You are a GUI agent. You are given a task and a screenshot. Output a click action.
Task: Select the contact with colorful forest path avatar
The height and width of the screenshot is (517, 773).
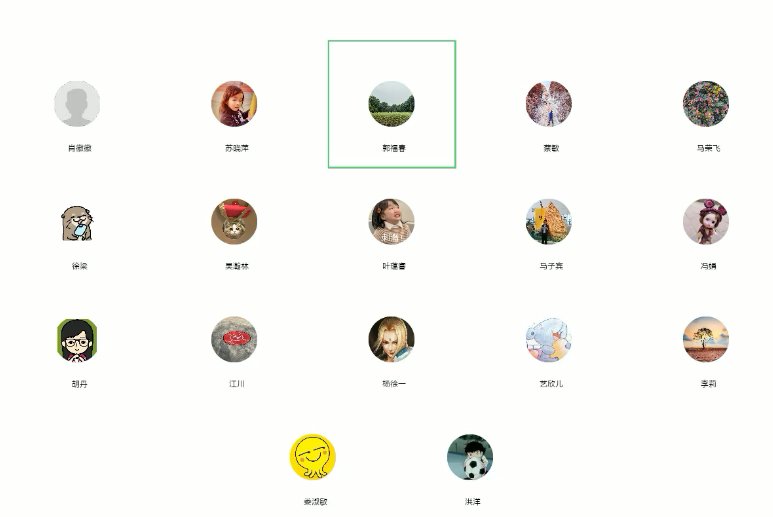549,104
